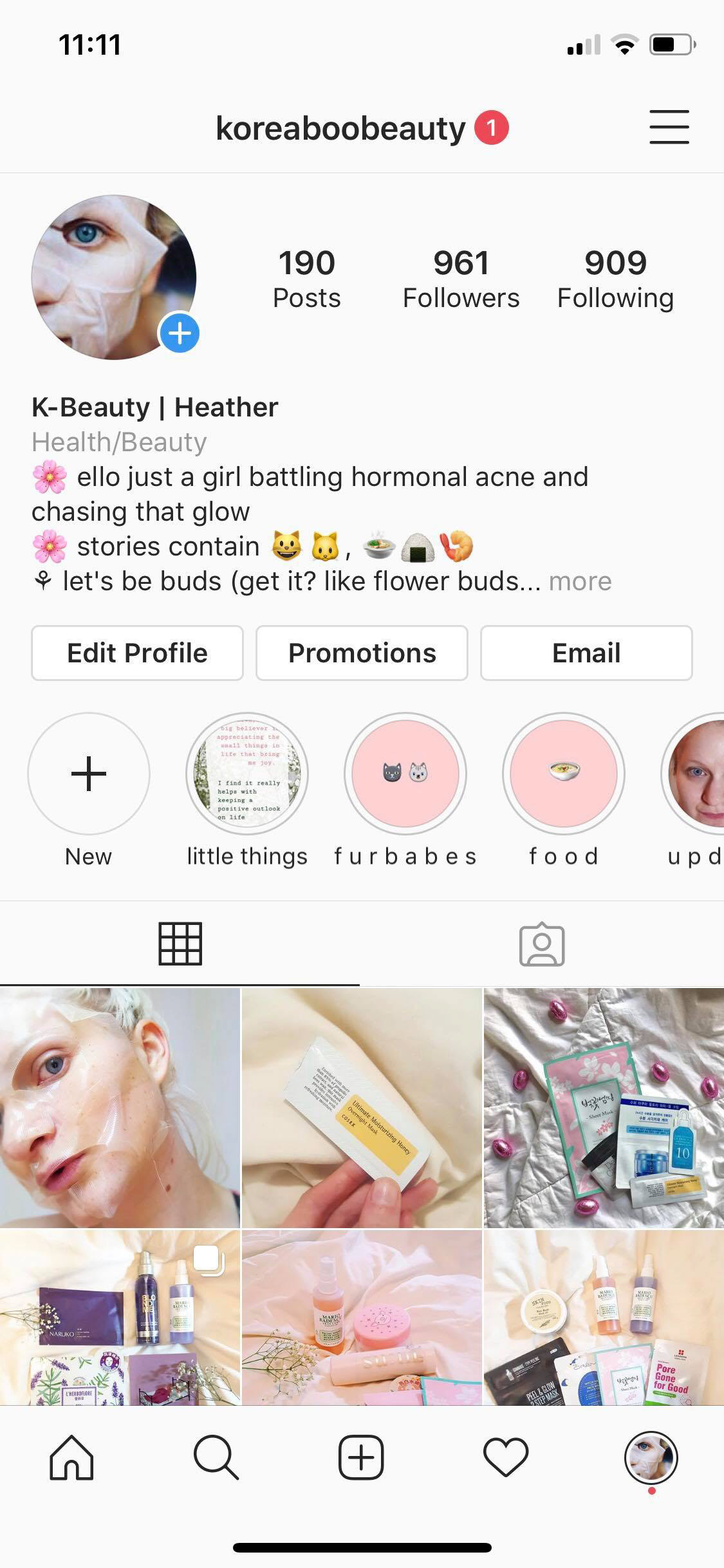The image size is (724, 1568).
Task: Tap the Email button
Action: point(586,653)
